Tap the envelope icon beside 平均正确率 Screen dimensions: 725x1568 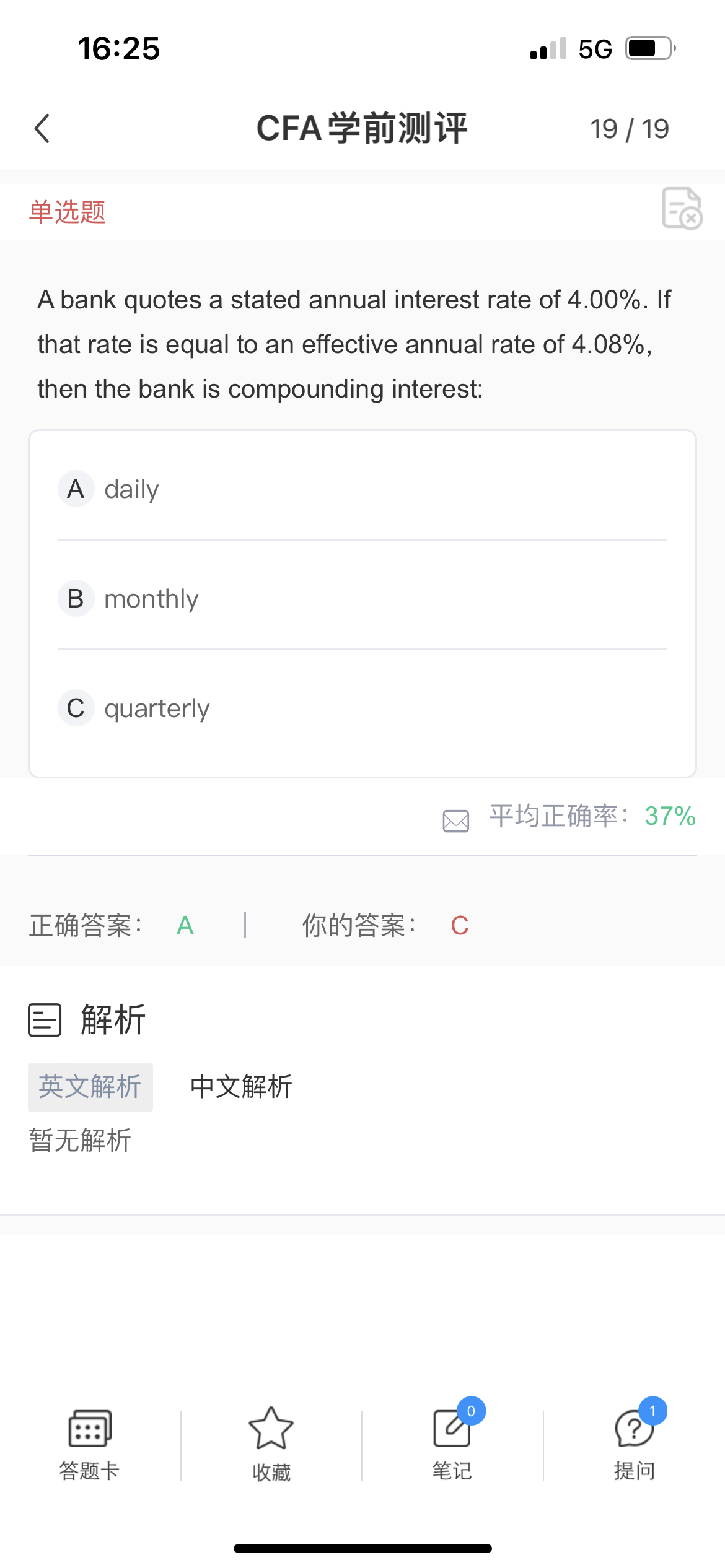(x=456, y=821)
